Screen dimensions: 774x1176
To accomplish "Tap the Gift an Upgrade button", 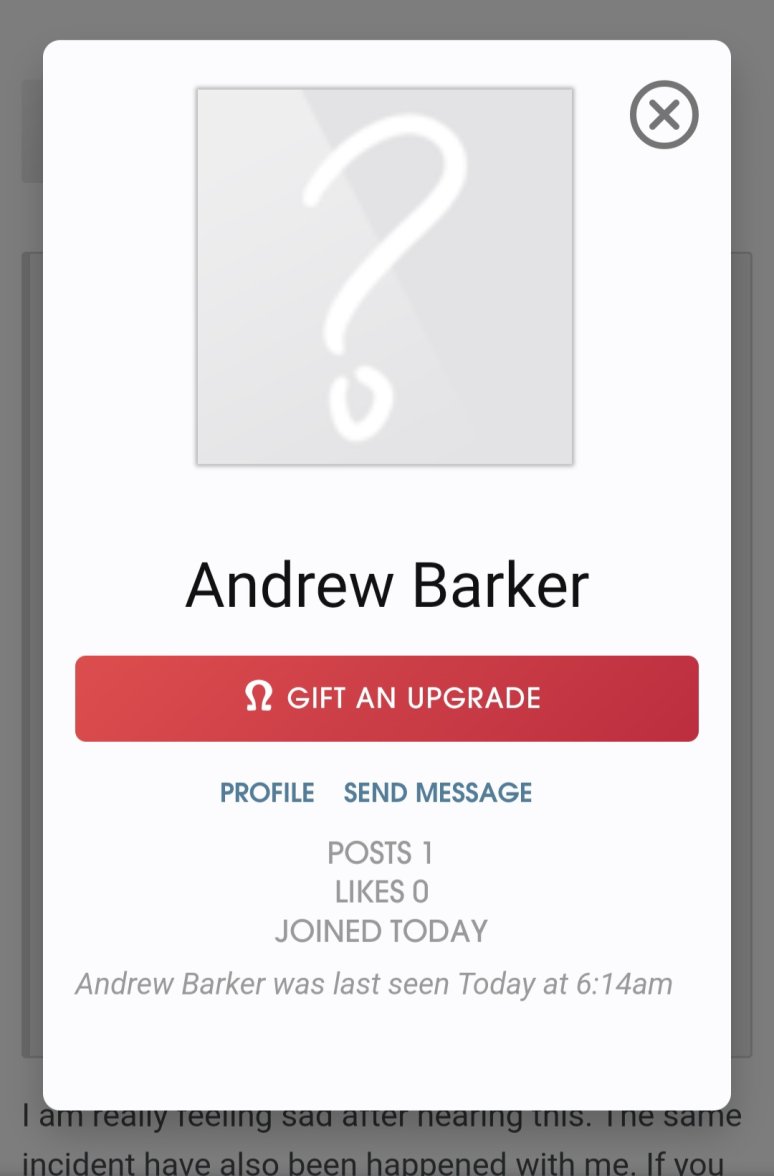I will tap(386, 698).
